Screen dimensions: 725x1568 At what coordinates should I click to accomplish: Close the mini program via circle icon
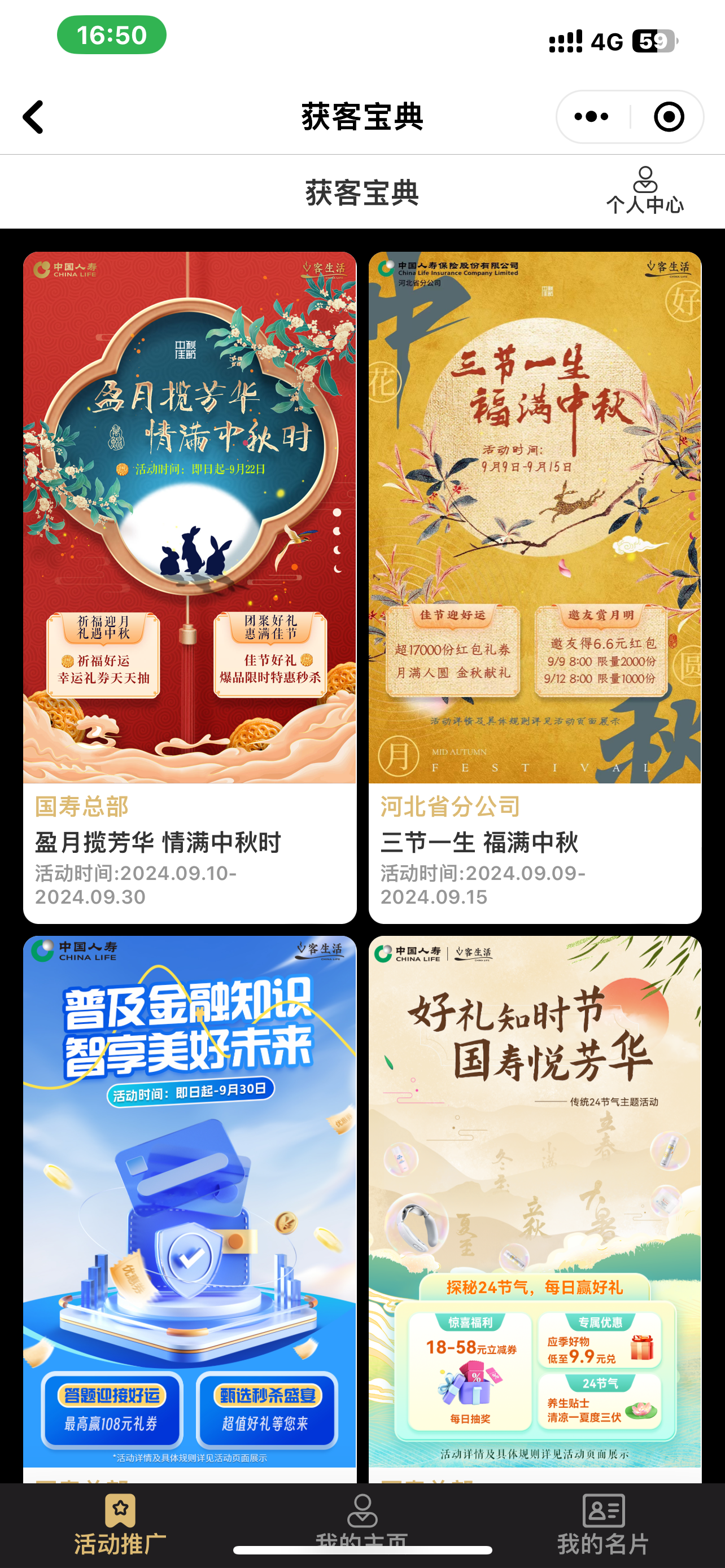669,117
